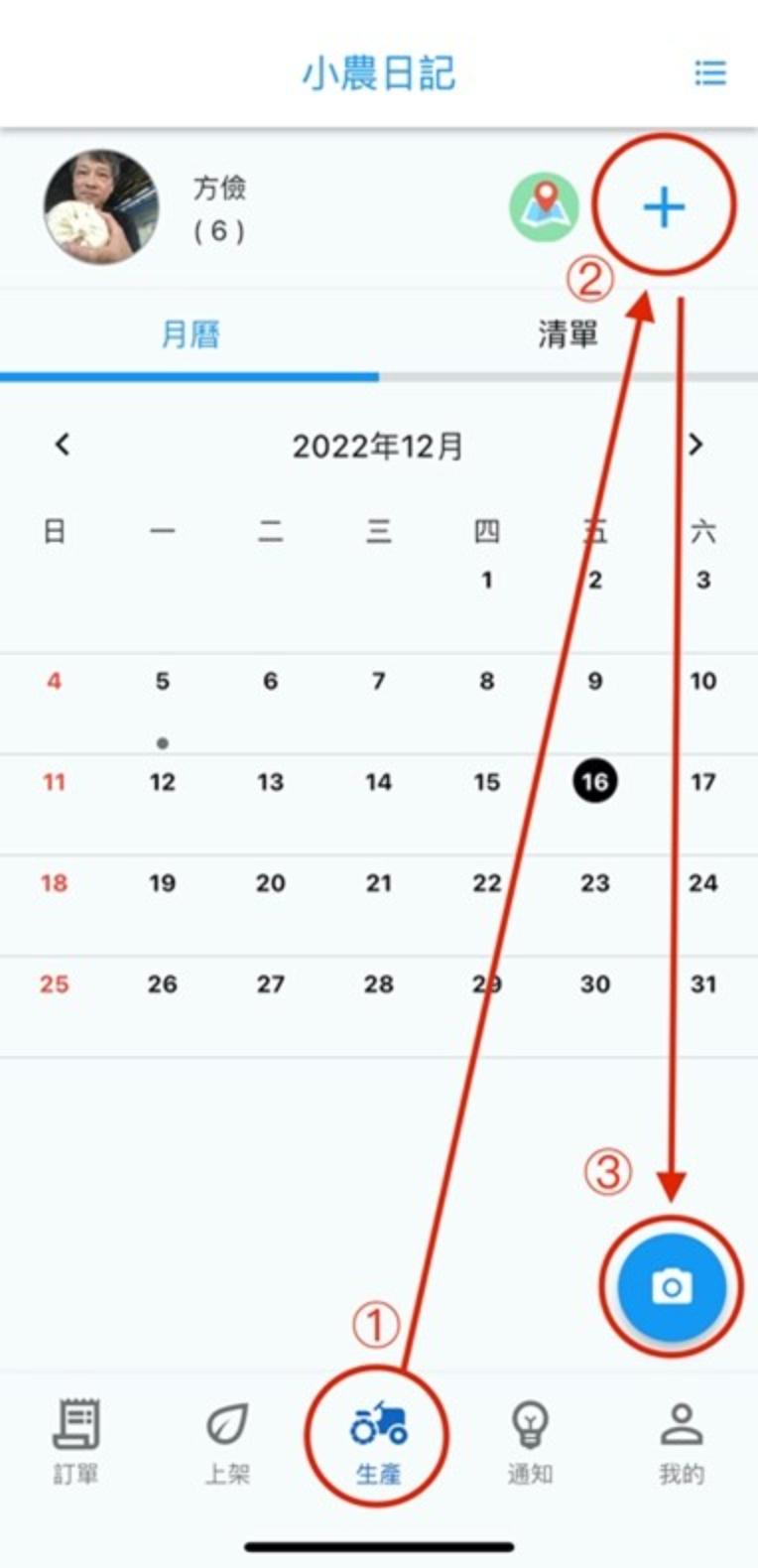Switch to the 月曆 tab
Image resolution: width=758 pixels, height=1568 pixels.
pos(189,334)
